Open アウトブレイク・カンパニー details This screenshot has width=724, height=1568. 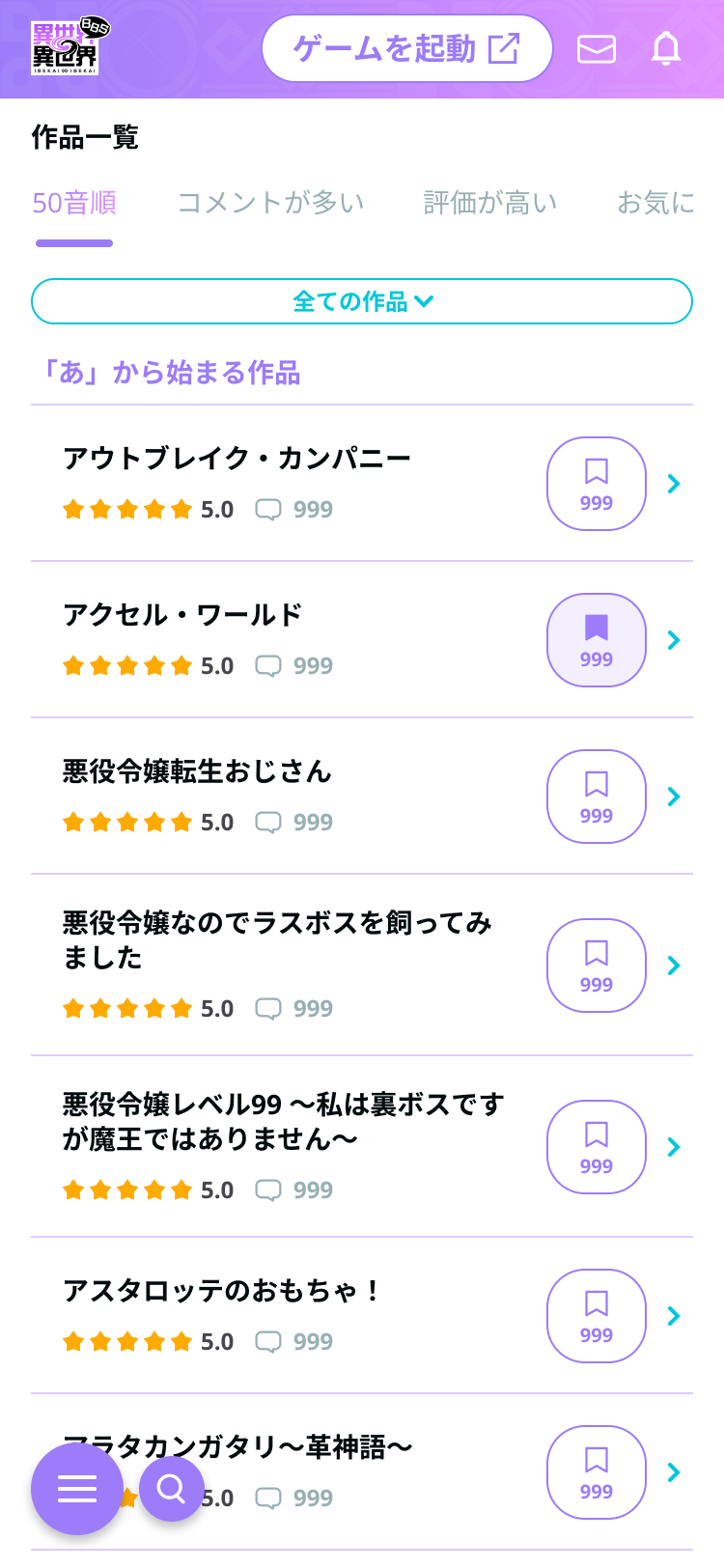point(674,484)
